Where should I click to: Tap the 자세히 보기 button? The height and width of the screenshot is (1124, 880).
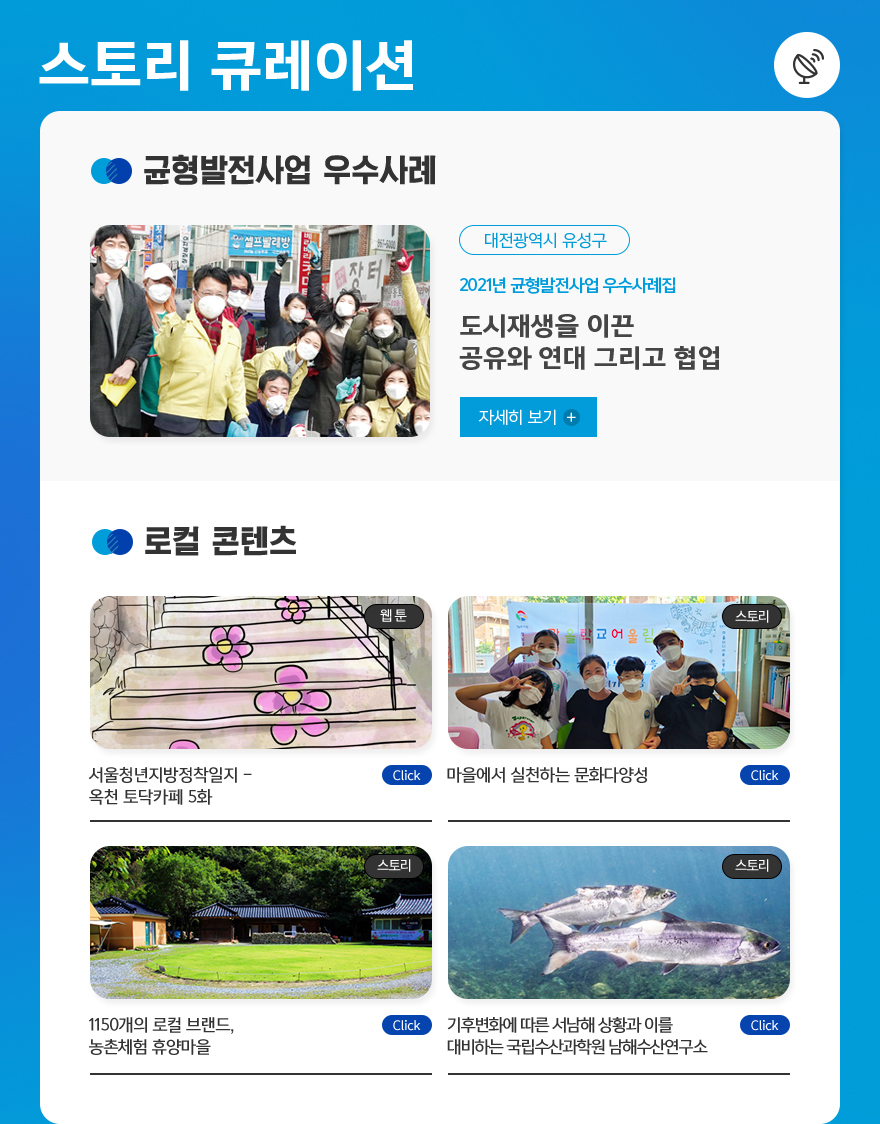[528, 417]
